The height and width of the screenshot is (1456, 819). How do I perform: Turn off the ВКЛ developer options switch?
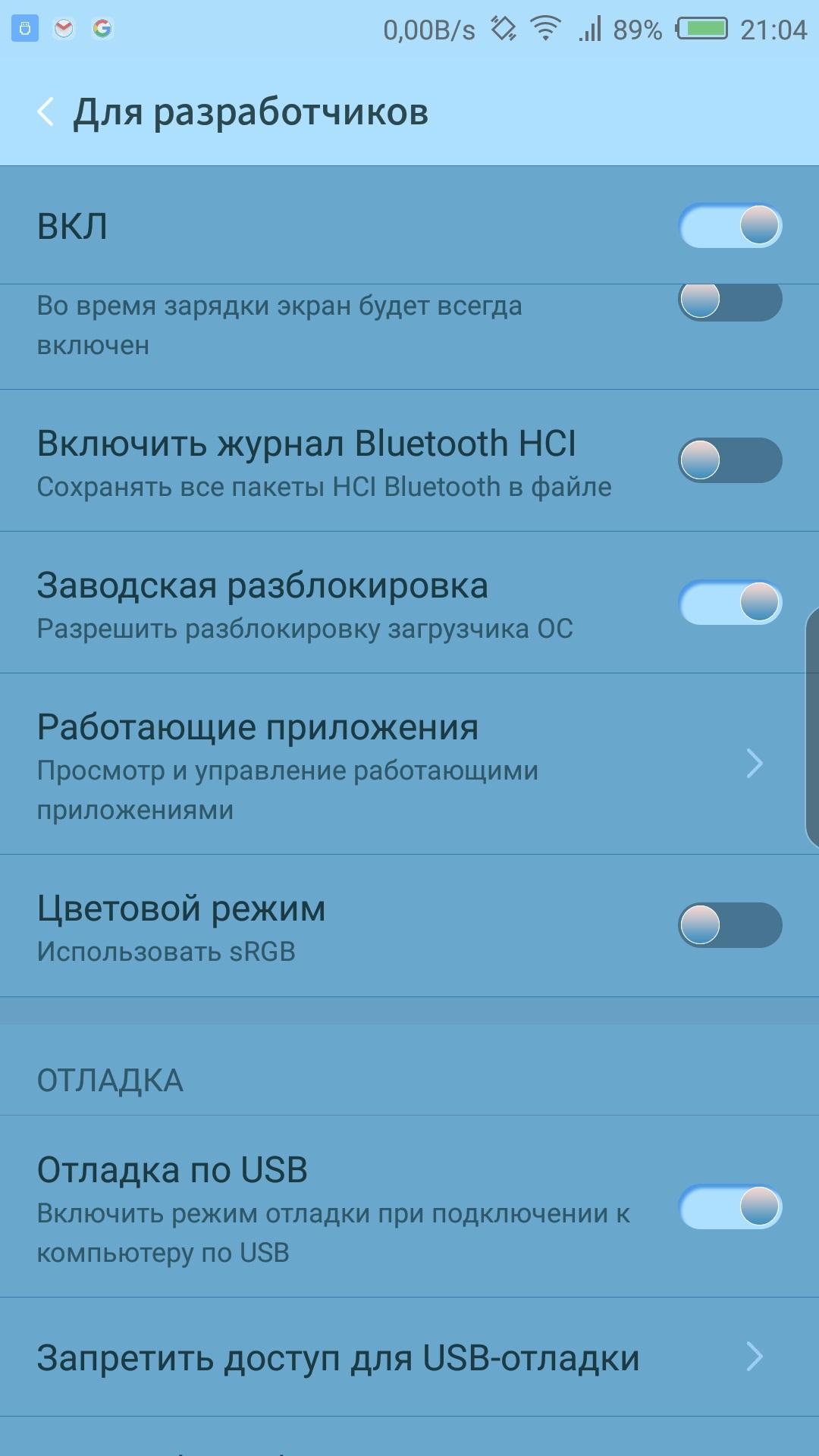(730, 225)
